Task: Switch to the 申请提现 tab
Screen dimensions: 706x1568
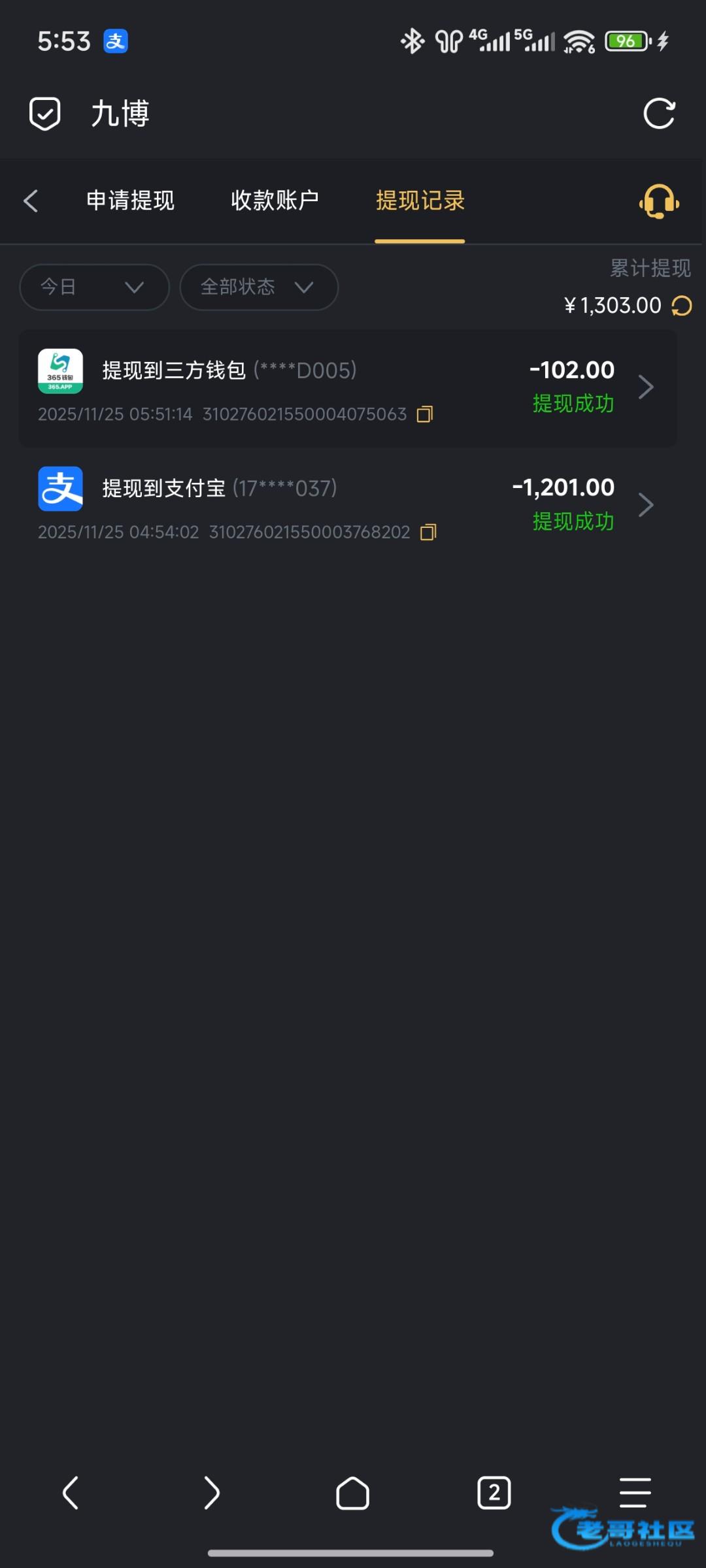Action: pyautogui.click(x=131, y=201)
